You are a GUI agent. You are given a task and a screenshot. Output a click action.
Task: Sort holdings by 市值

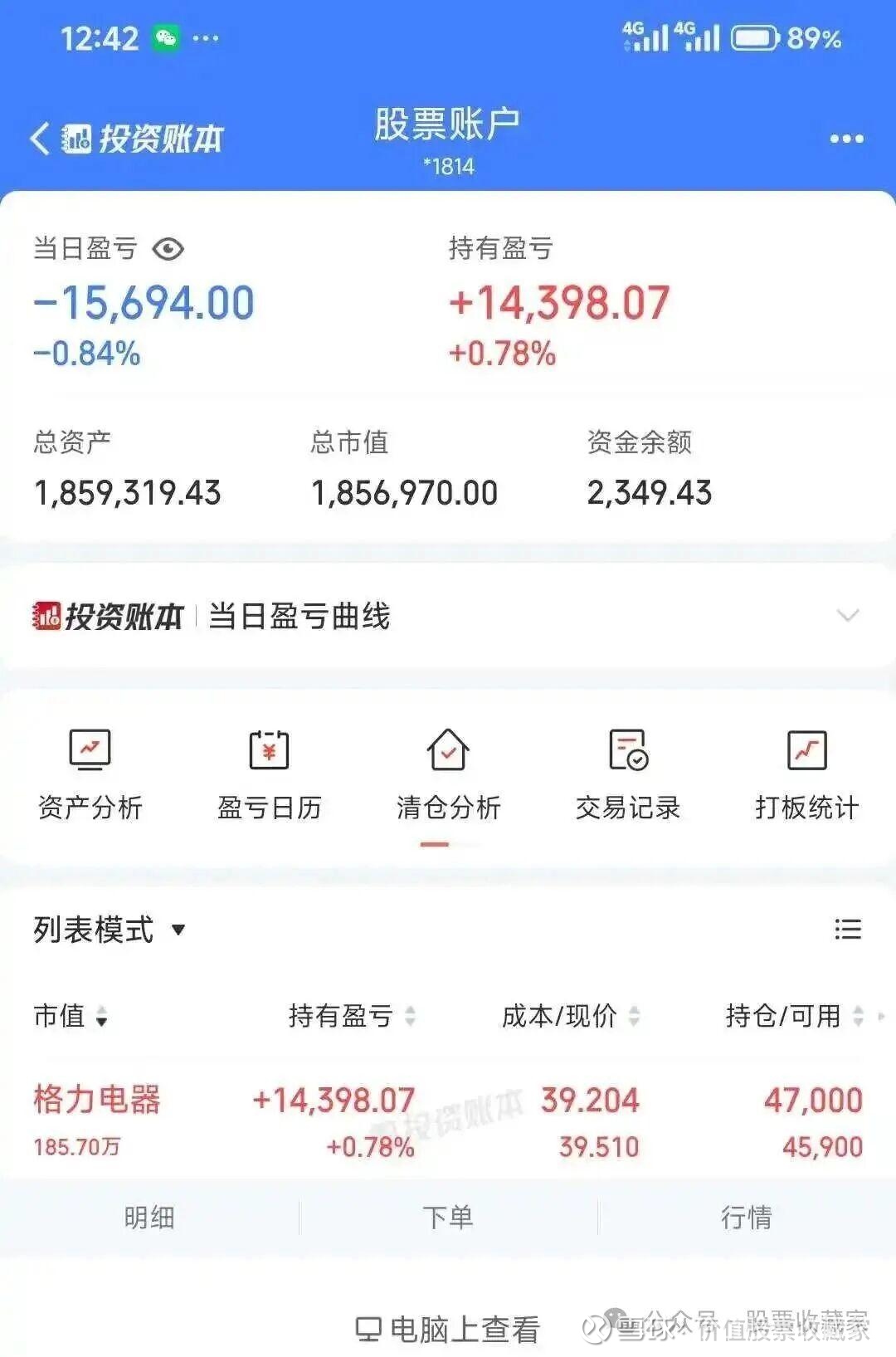pos(71,1016)
